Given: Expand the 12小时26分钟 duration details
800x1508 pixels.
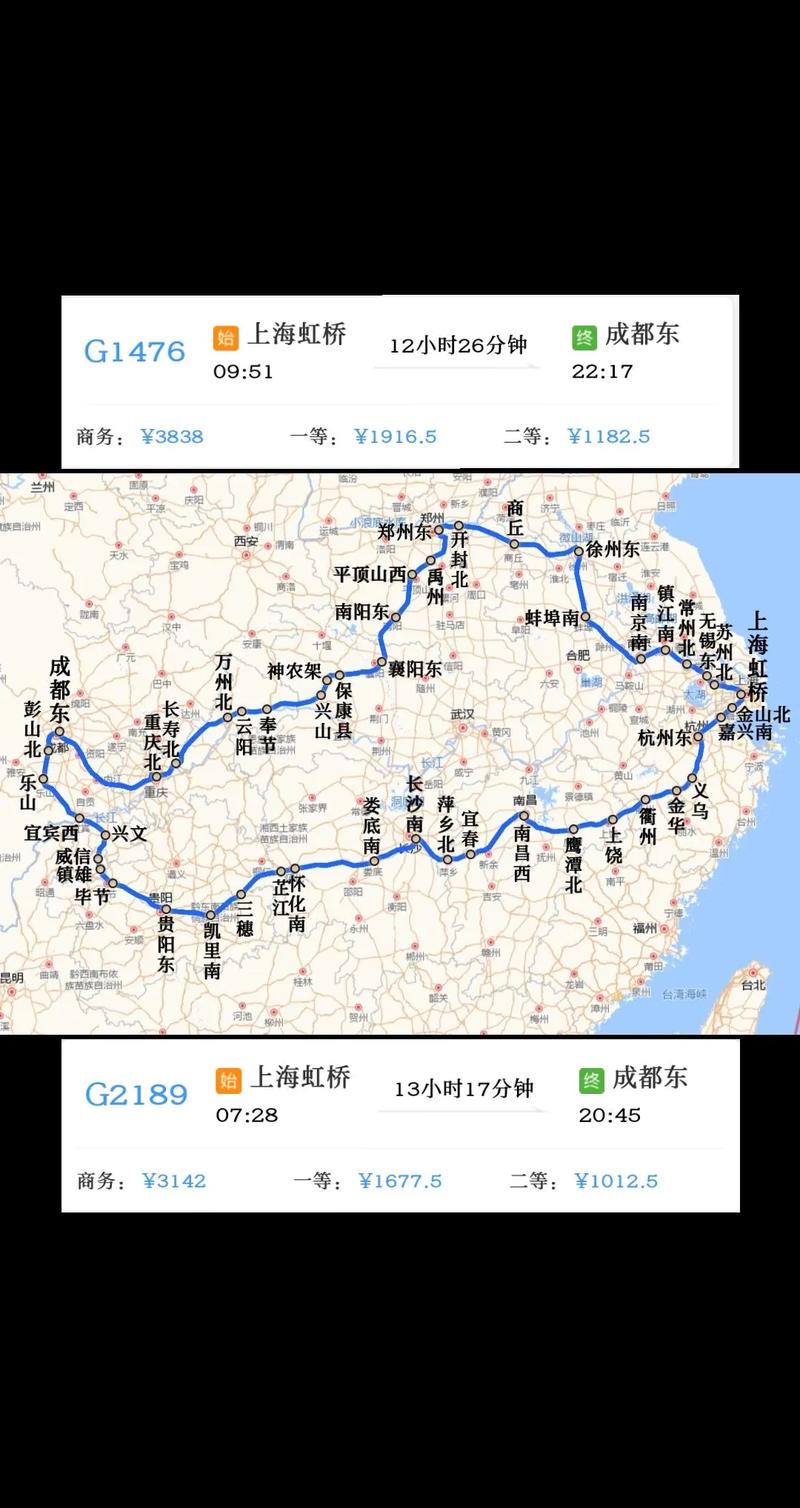Looking at the screenshot, I should (x=461, y=343).
